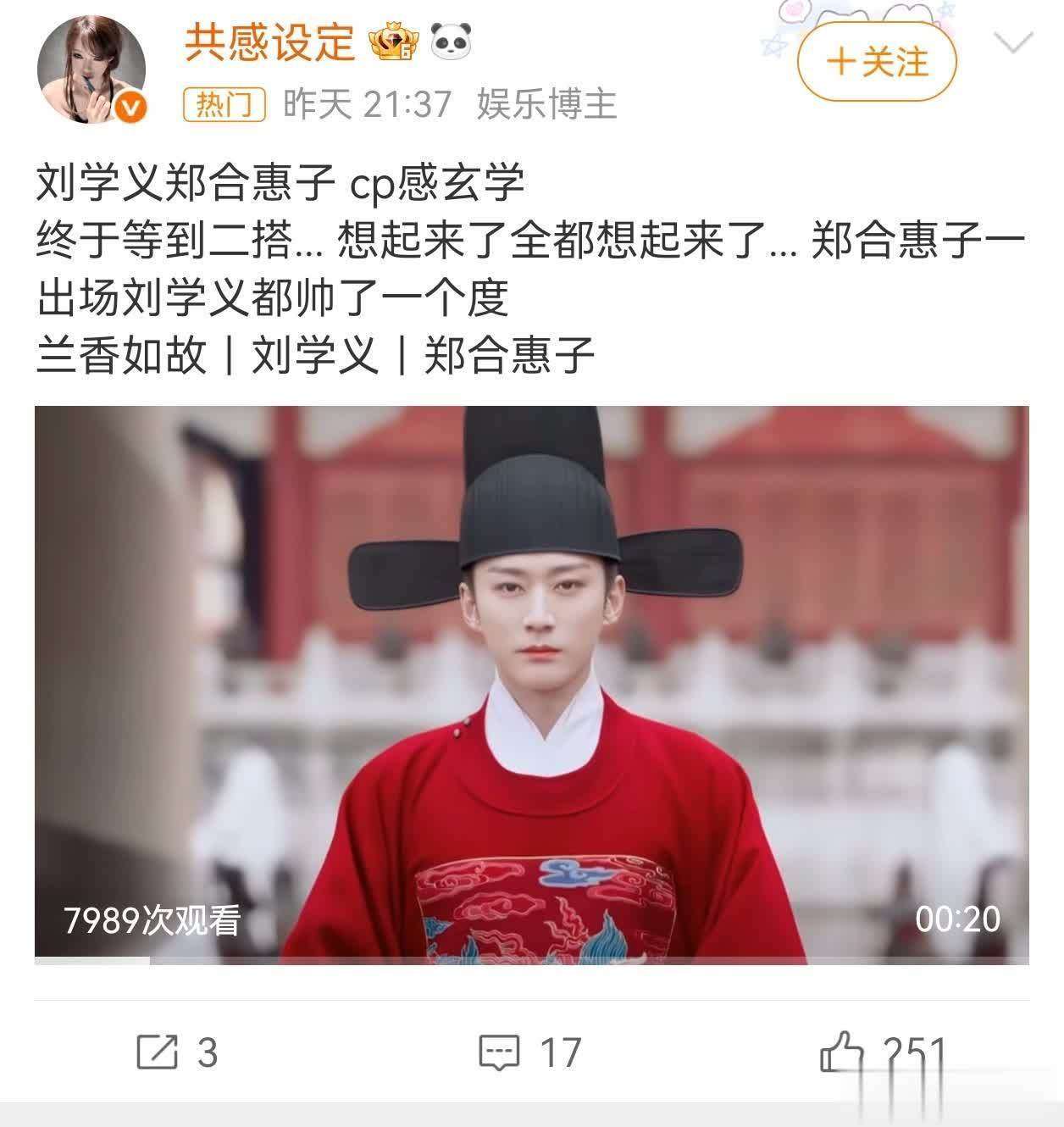Open the comments on this post
The image size is (1064, 1127).
[530, 1052]
